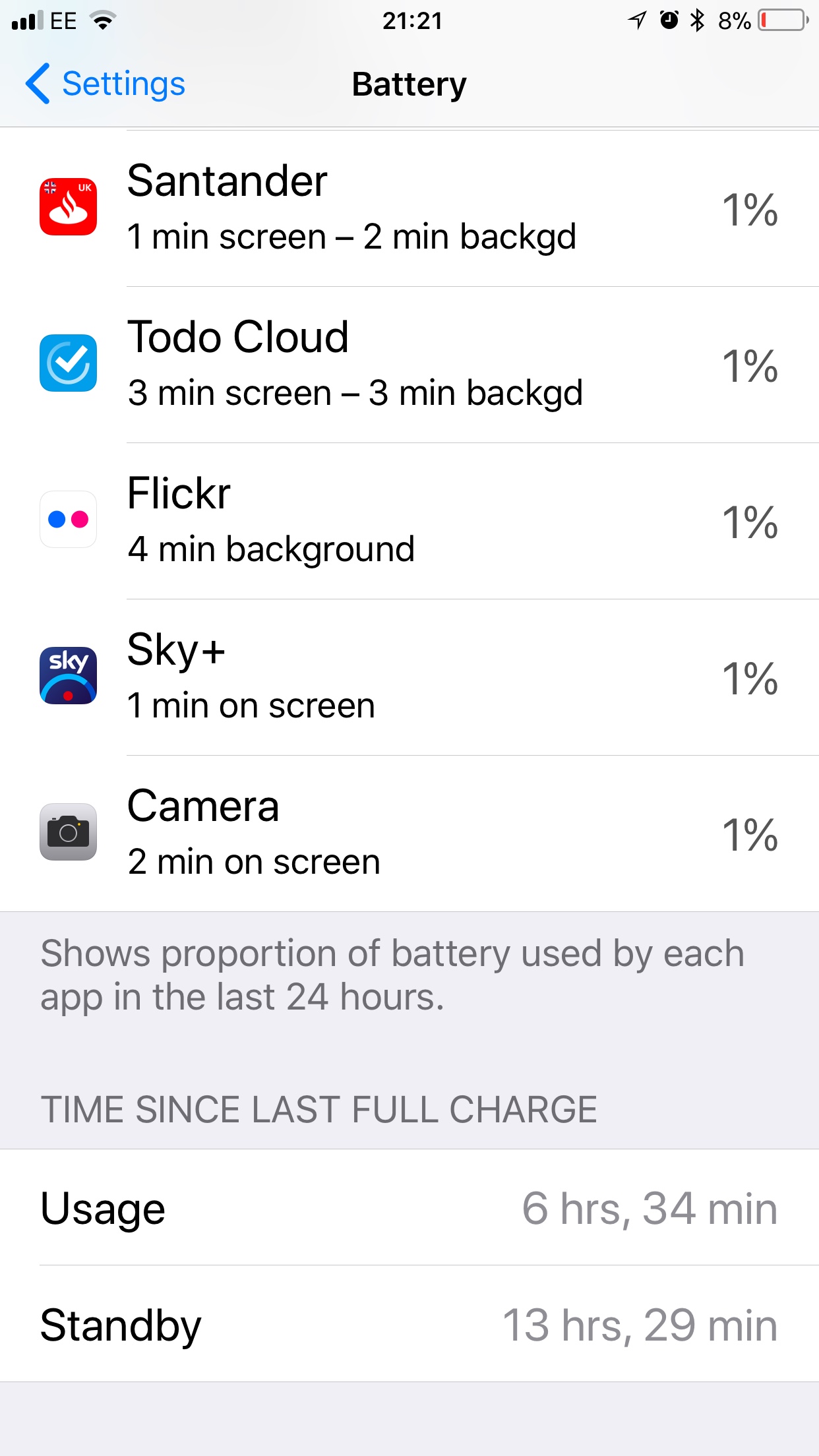
Task: Select the Todo Cloud usage row
Action: [409, 365]
